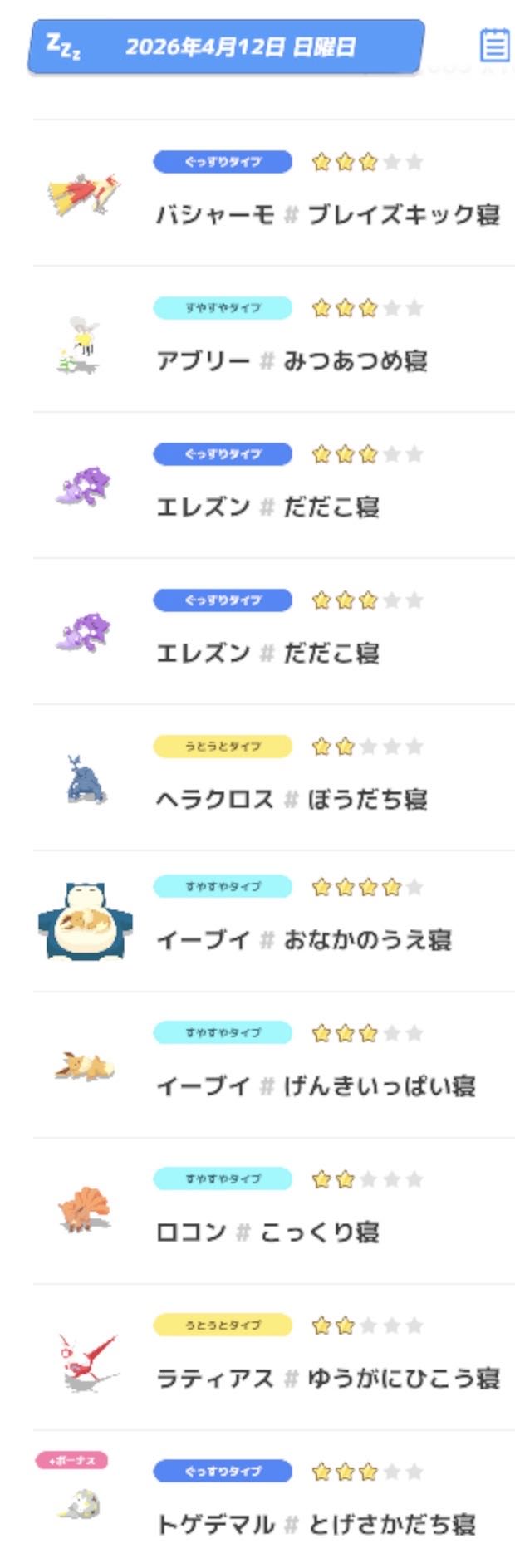Open イーブイ おなかのうえ寝 details
515x1568 pixels.
coord(303,940)
